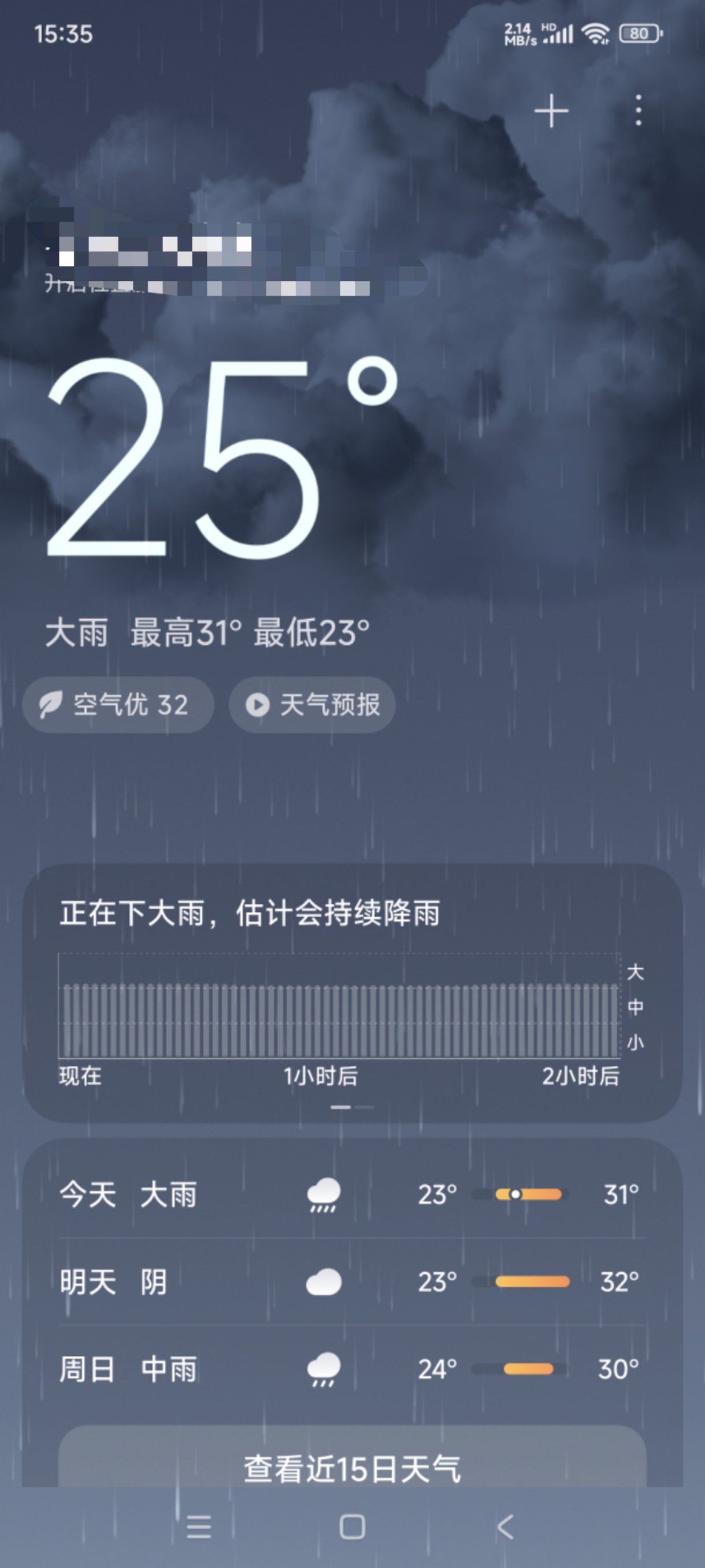
Task: Open today's 今天 大雨 forecast row
Action: coord(352,1194)
